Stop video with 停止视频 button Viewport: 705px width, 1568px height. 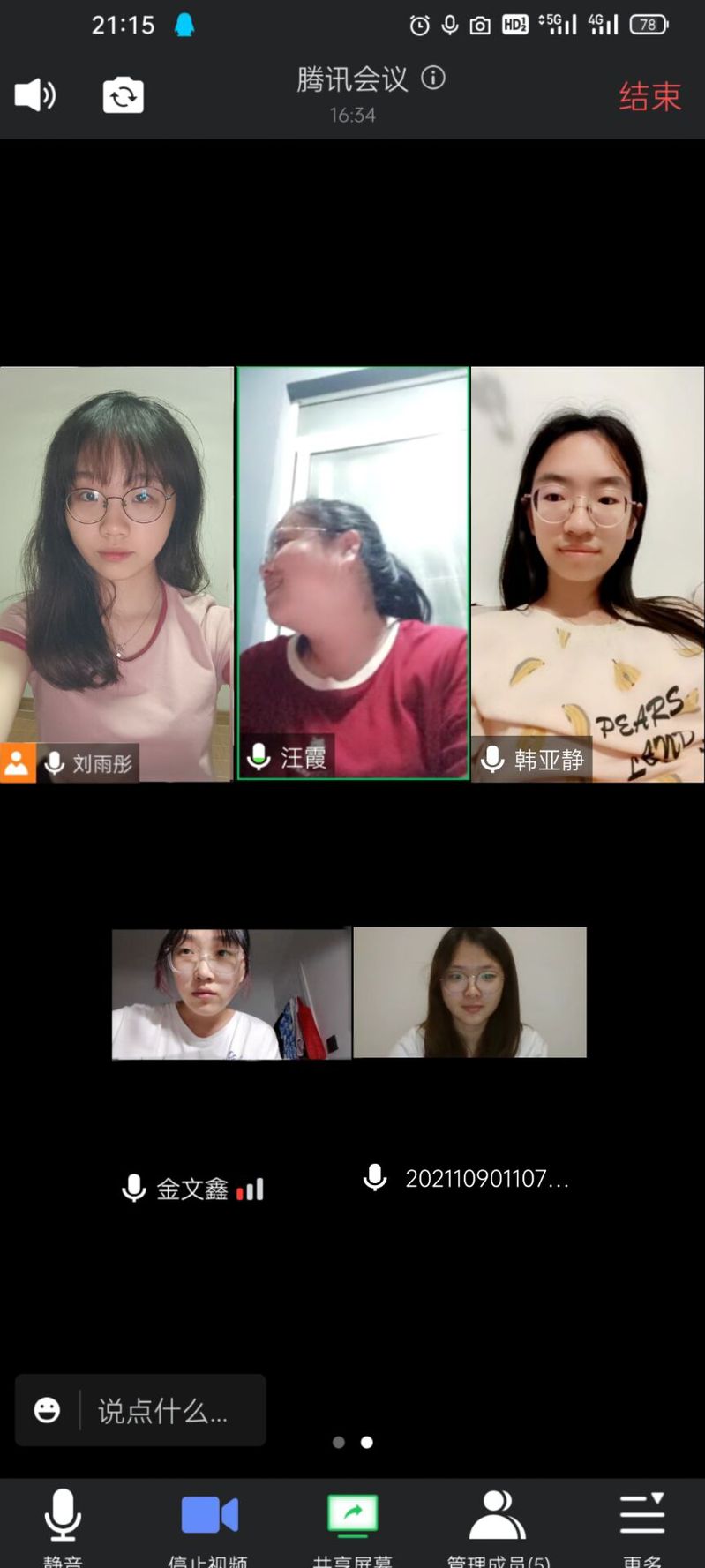209,1521
